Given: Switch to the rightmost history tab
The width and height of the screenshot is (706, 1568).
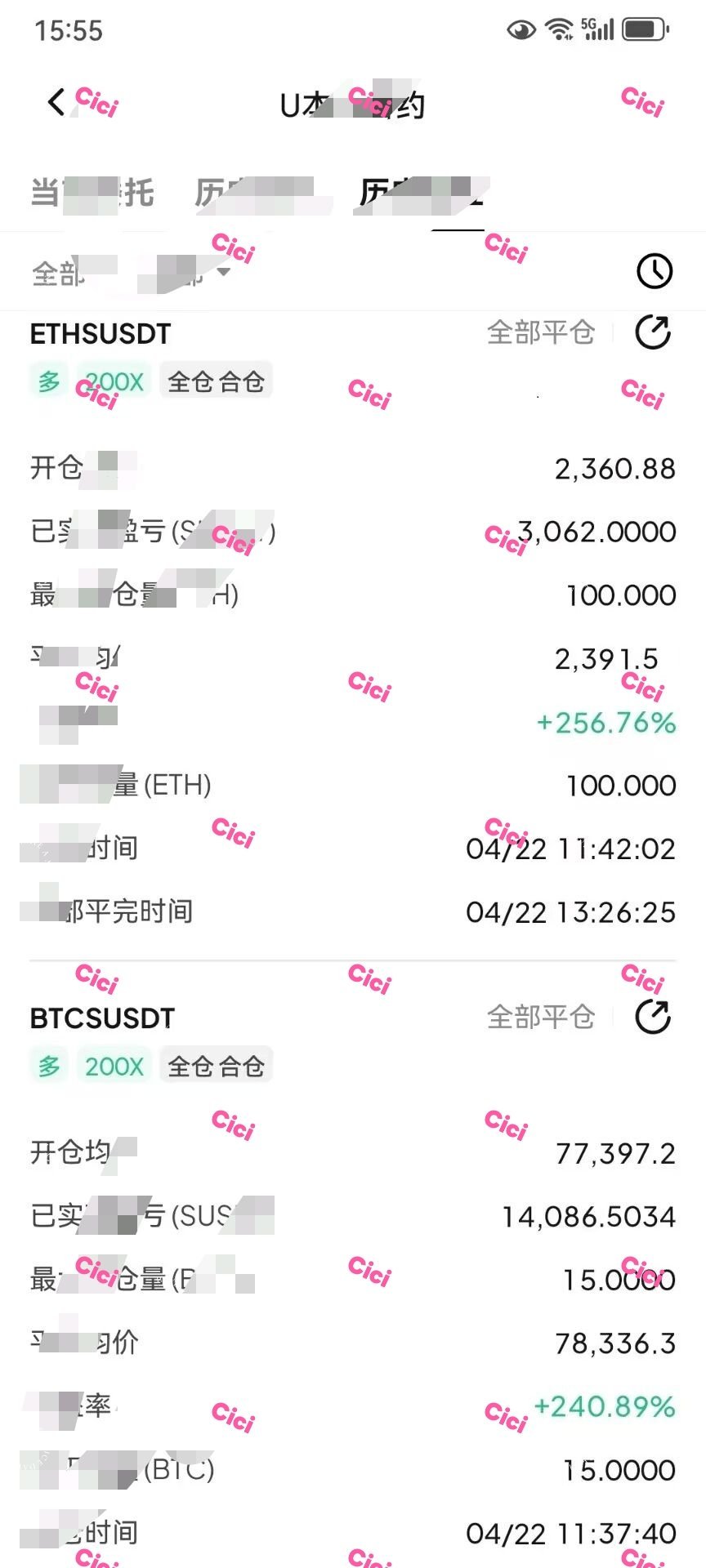Looking at the screenshot, I should 423,193.
